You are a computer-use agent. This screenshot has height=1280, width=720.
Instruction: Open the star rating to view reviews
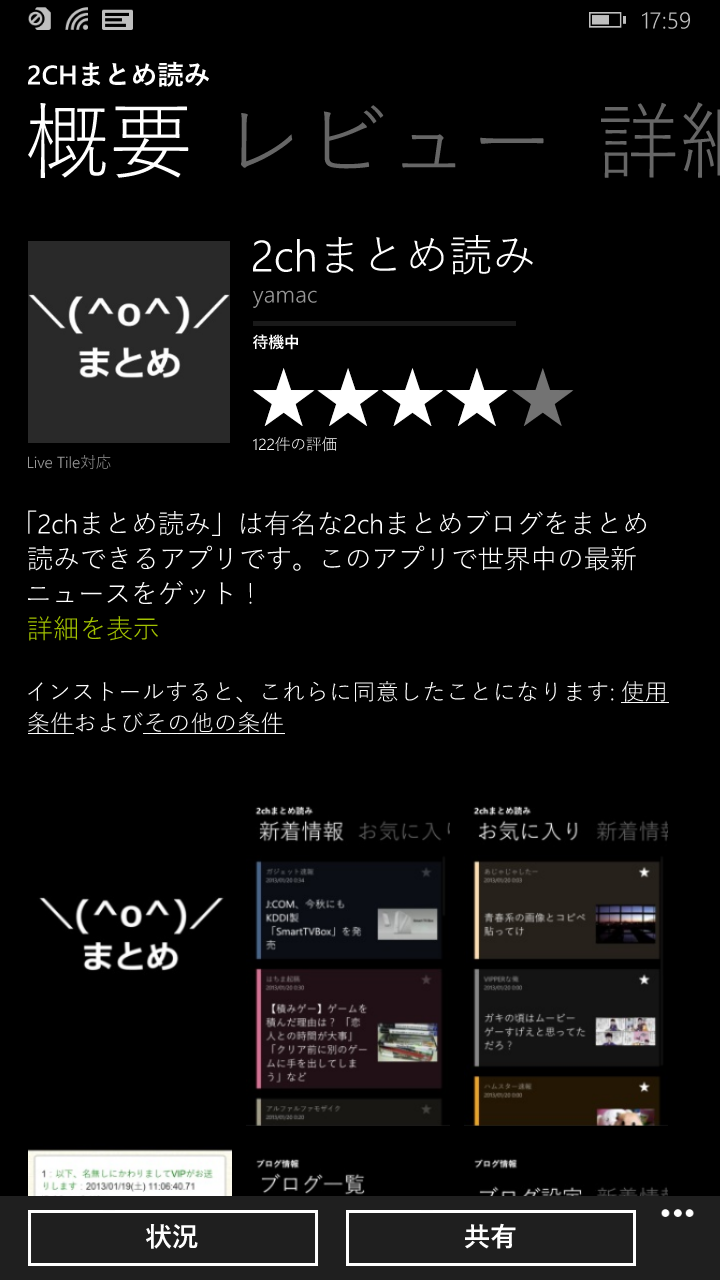point(413,398)
